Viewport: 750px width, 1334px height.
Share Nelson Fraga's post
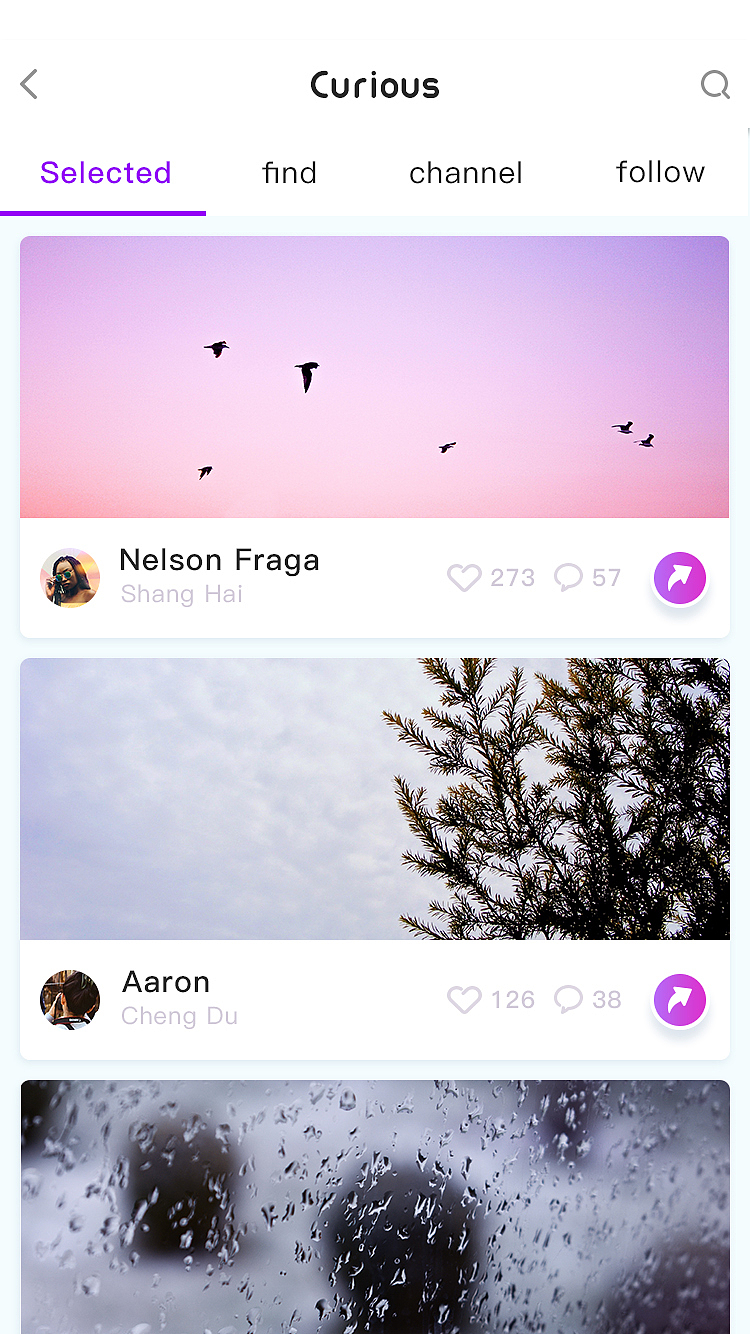pyautogui.click(x=680, y=578)
